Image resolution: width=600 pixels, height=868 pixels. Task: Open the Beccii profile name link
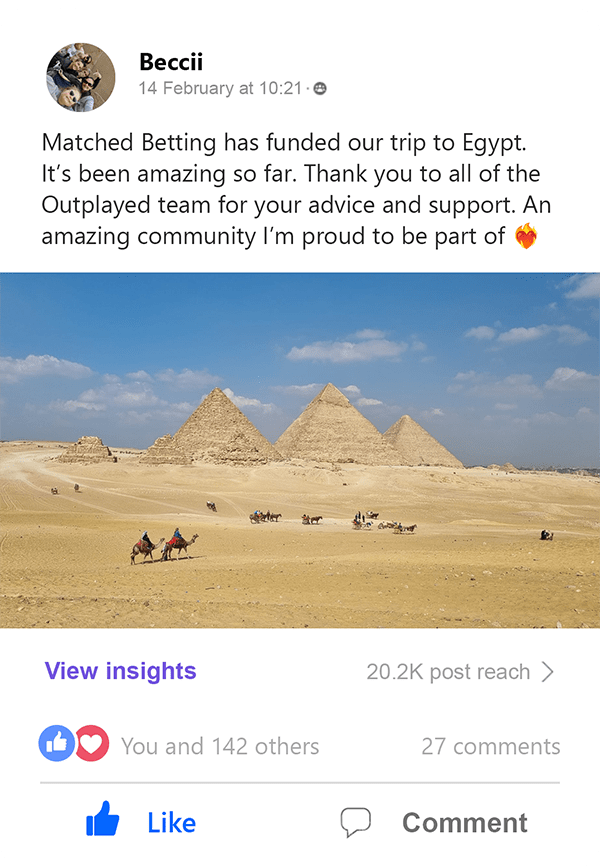pyautogui.click(x=171, y=63)
